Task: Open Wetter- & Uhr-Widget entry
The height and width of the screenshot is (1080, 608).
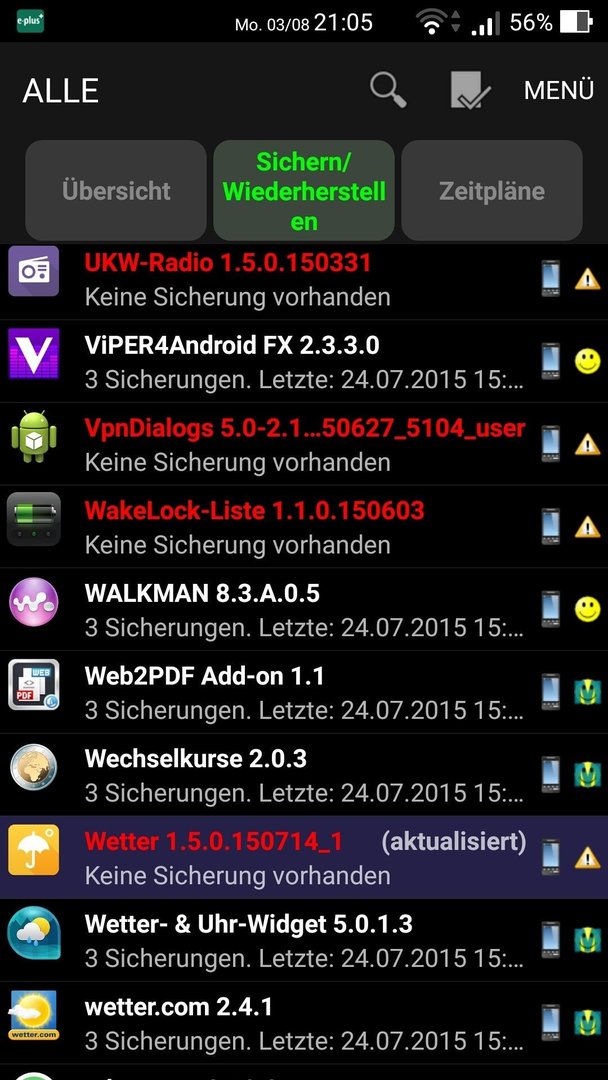Action: click(x=304, y=940)
